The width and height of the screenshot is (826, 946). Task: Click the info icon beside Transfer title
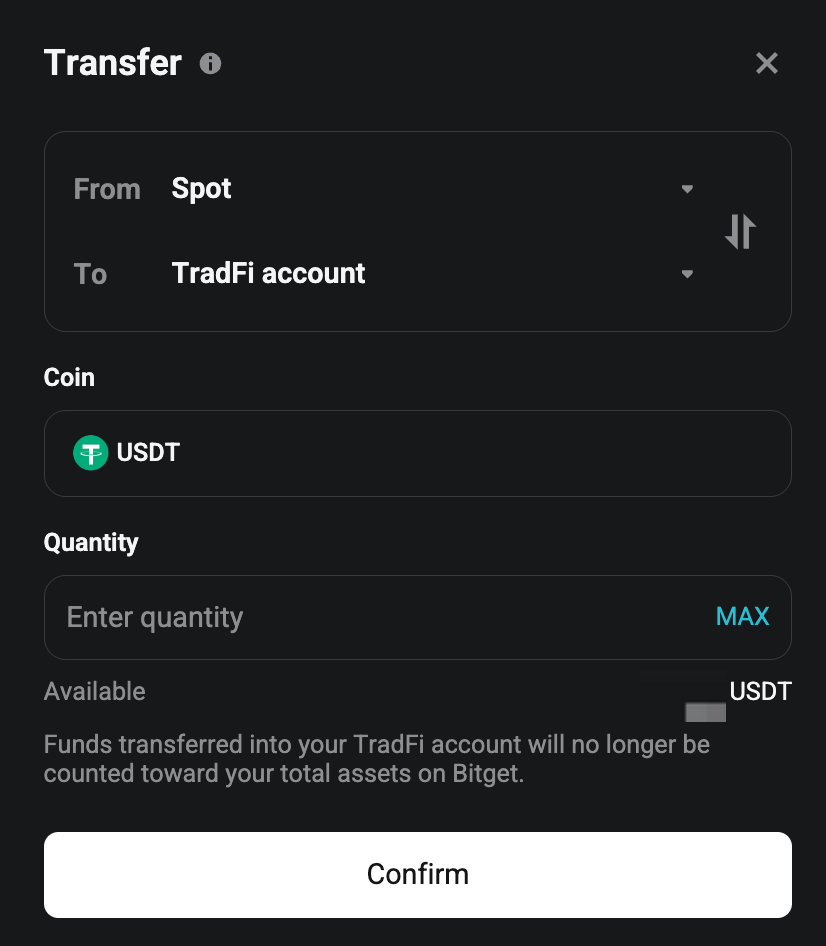pyautogui.click(x=210, y=63)
